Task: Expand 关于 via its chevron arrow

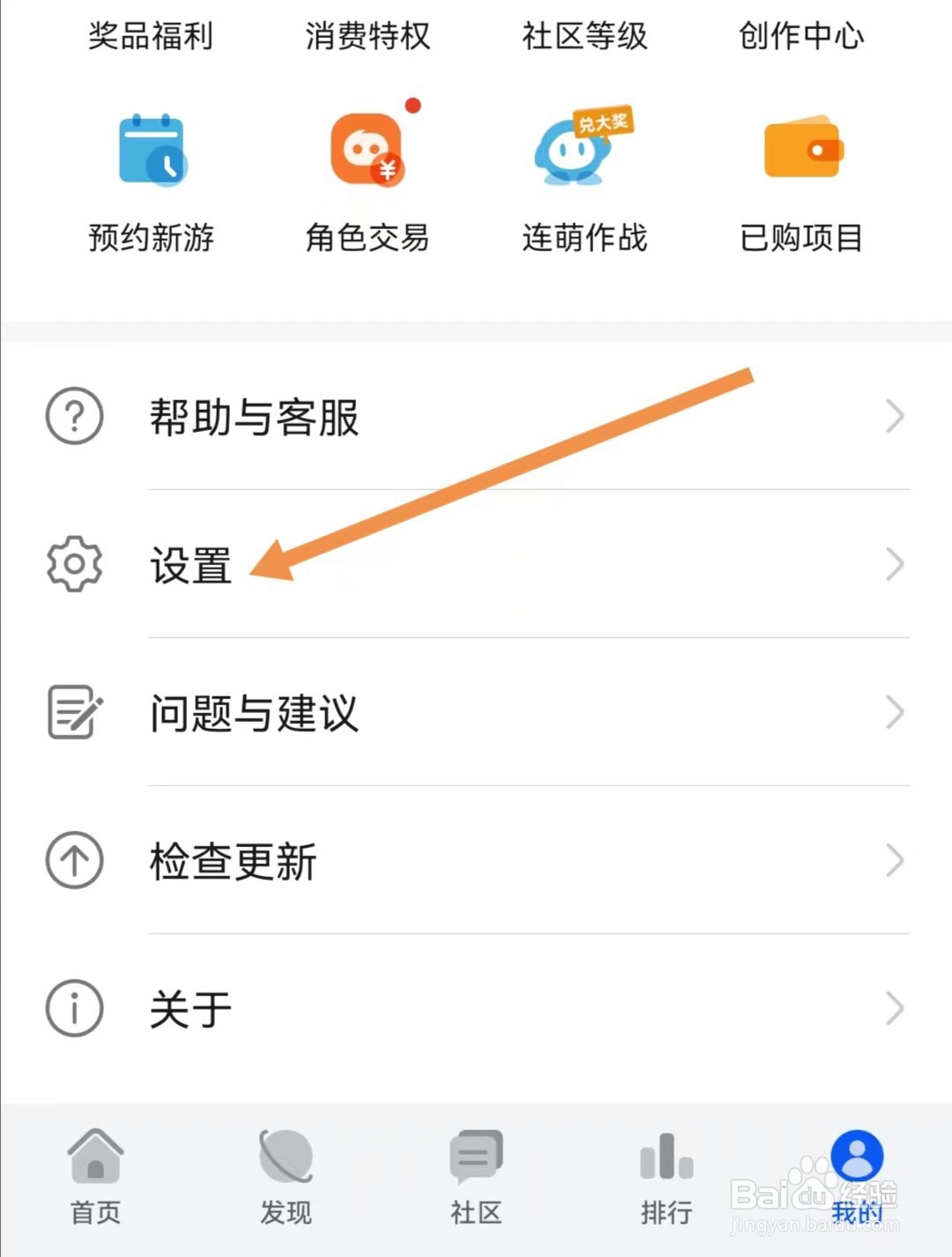Action: click(896, 1008)
